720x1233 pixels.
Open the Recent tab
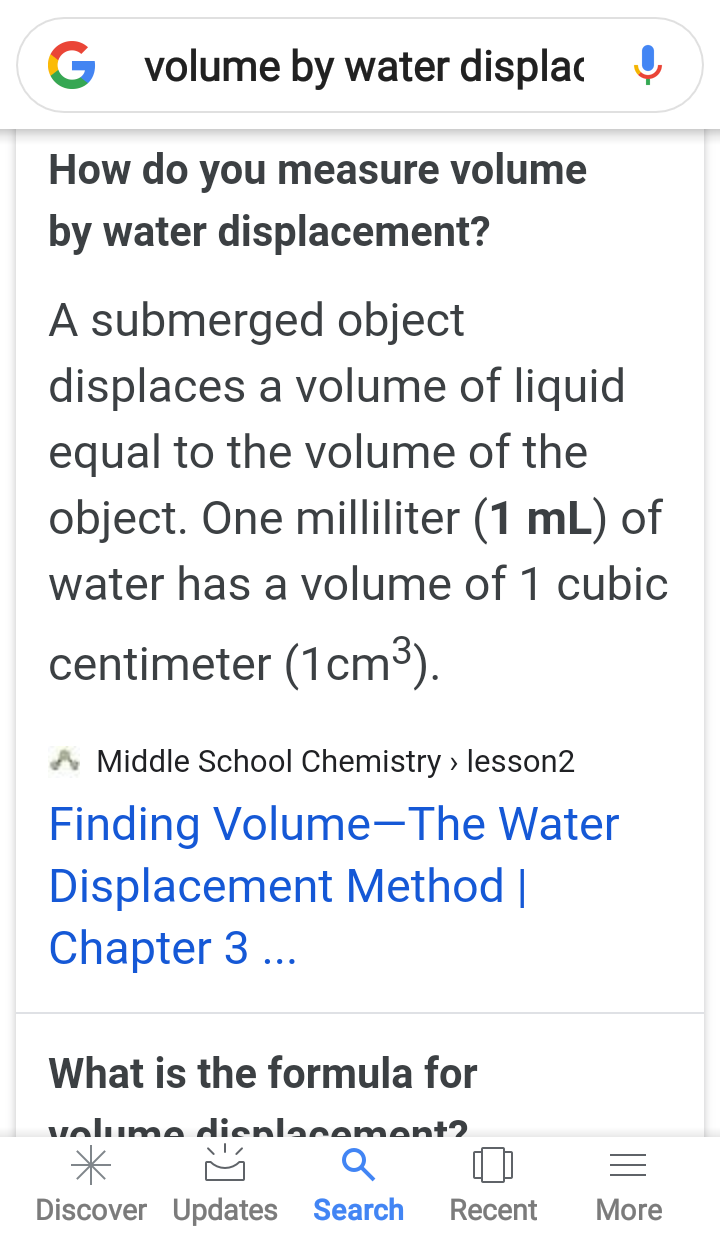tap(493, 1187)
